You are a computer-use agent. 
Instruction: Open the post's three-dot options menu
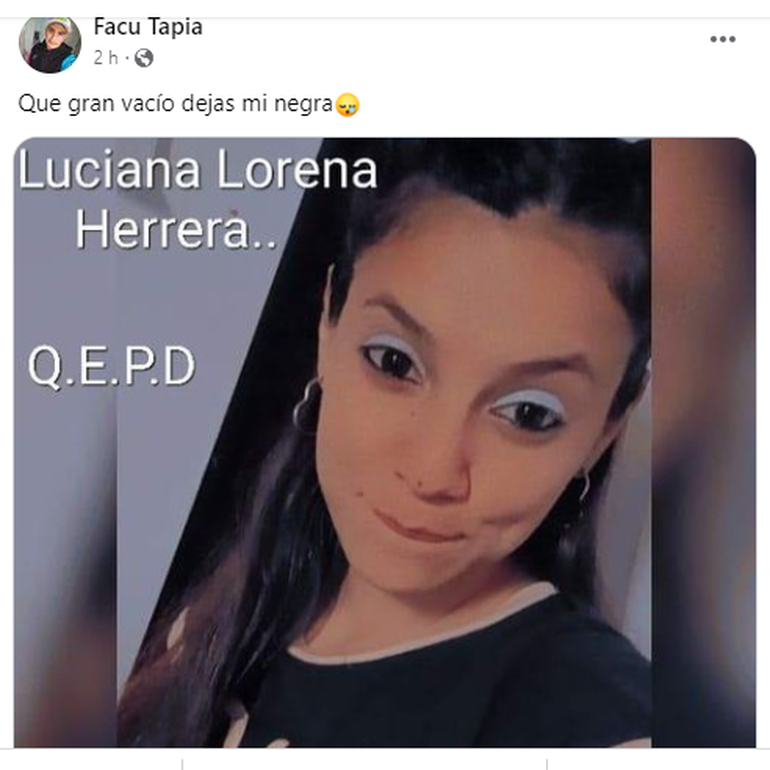click(x=722, y=39)
